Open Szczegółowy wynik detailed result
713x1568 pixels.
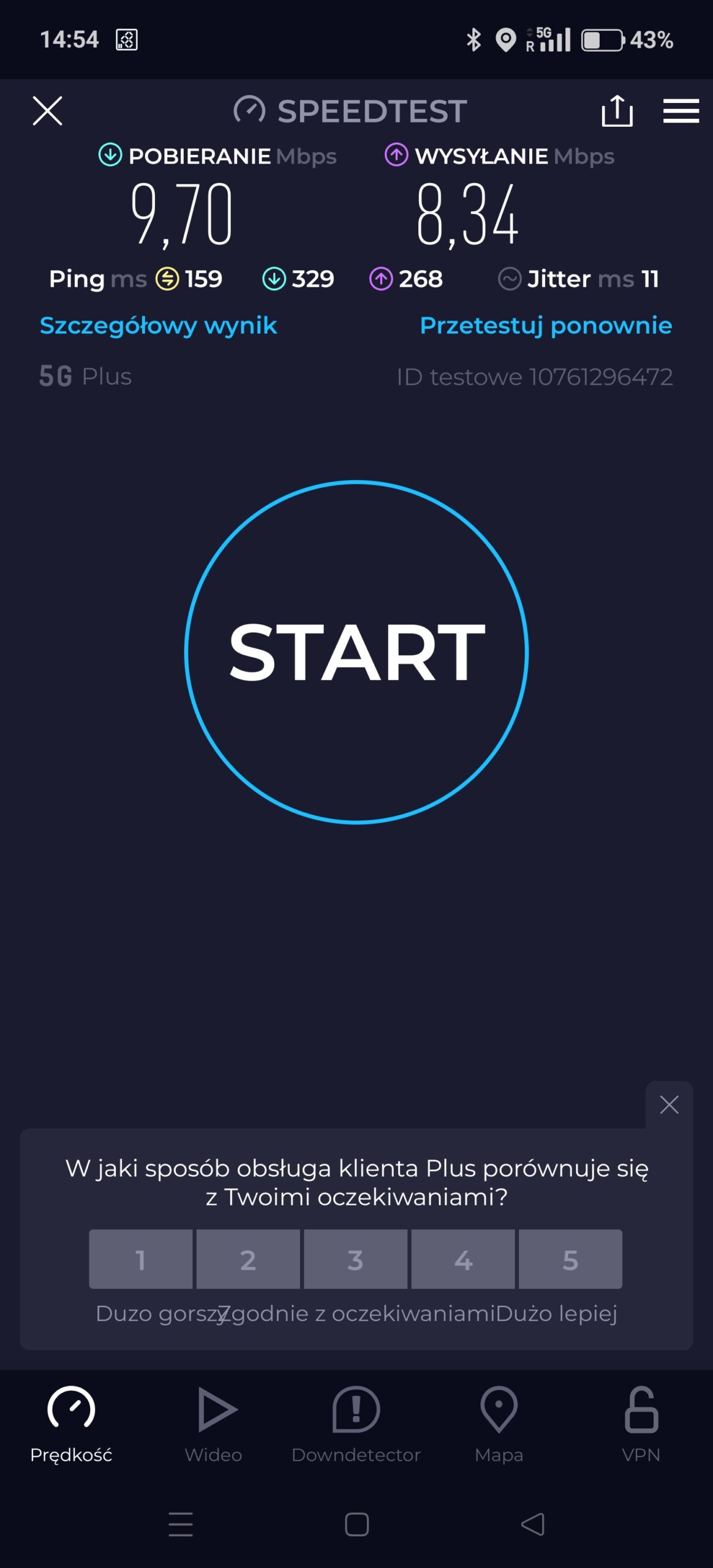tap(158, 325)
